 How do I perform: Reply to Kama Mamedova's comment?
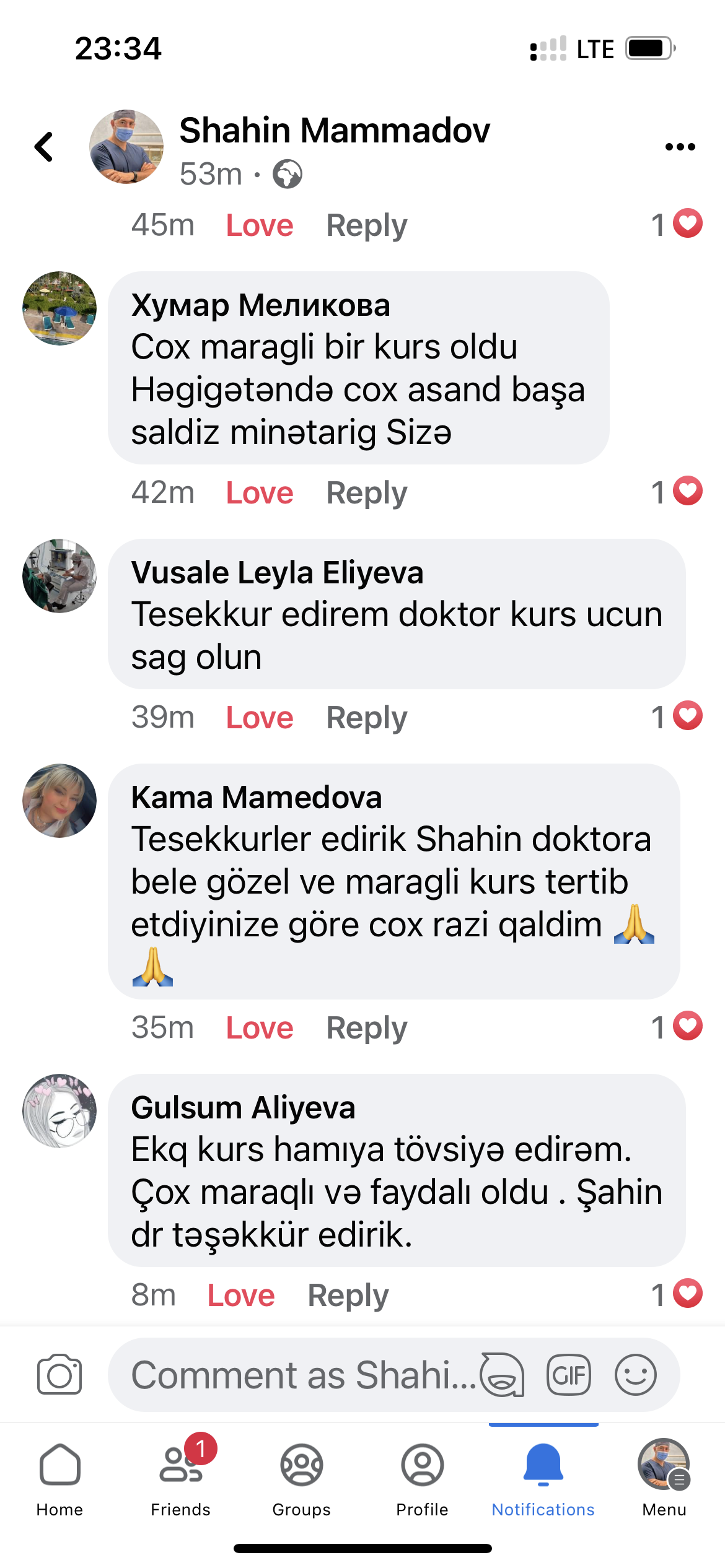(367, 1028)
